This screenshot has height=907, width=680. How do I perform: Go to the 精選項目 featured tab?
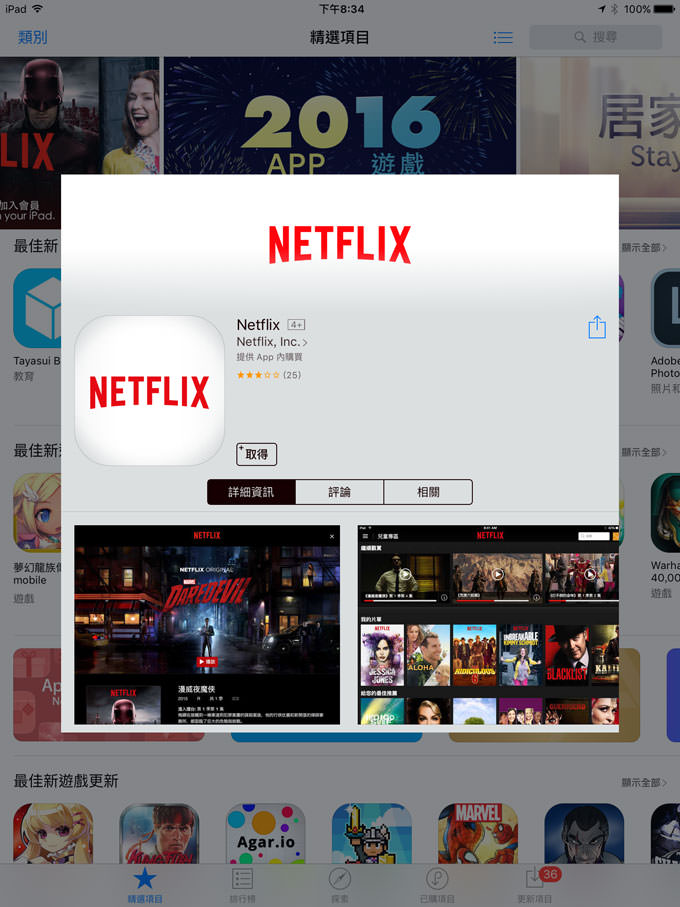pyautogui.click(x=145, y=884)
